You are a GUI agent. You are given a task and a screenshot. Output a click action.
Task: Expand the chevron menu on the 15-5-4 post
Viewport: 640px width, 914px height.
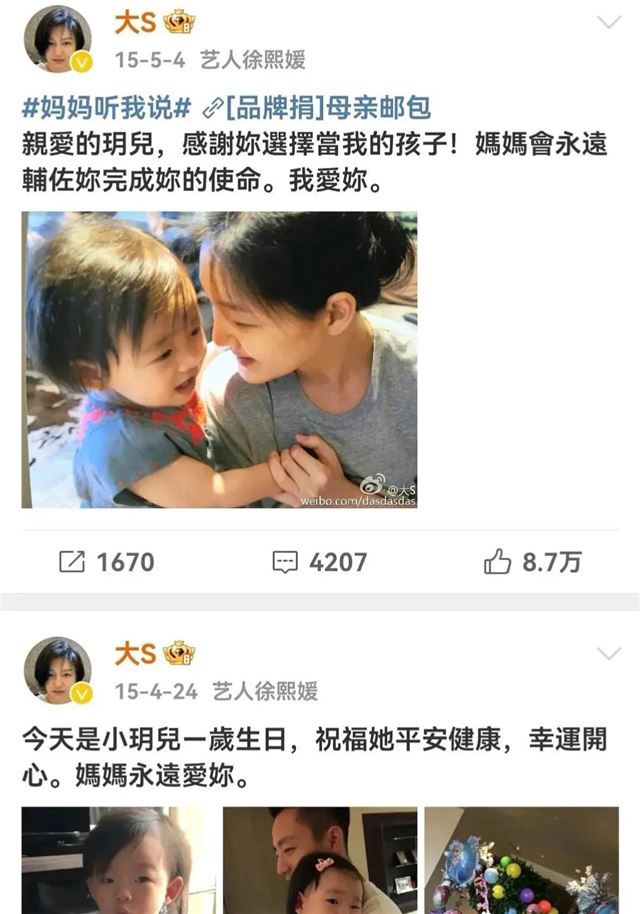608,22
